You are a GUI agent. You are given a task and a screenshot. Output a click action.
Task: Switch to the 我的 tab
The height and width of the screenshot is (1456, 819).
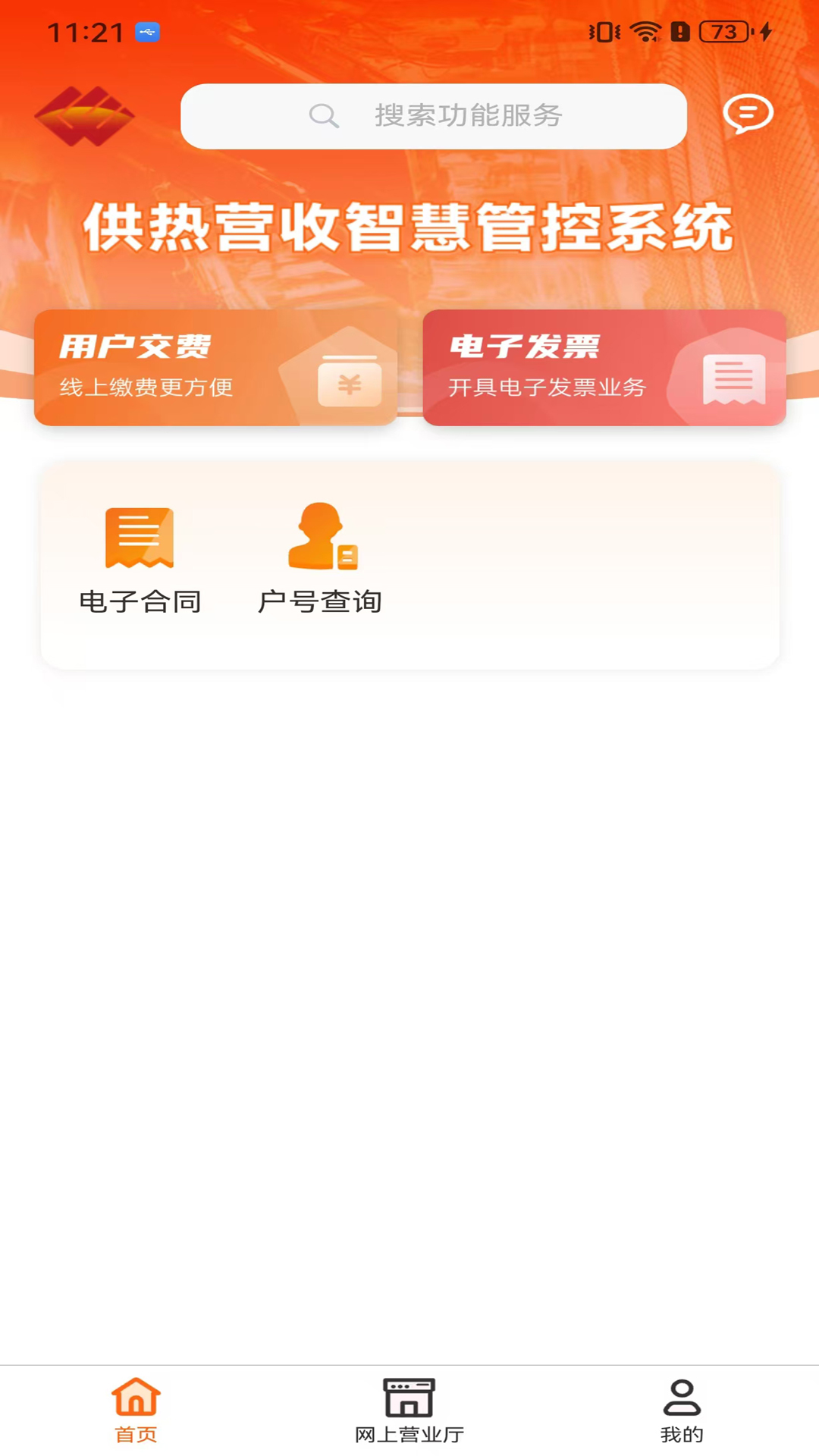682,1410
